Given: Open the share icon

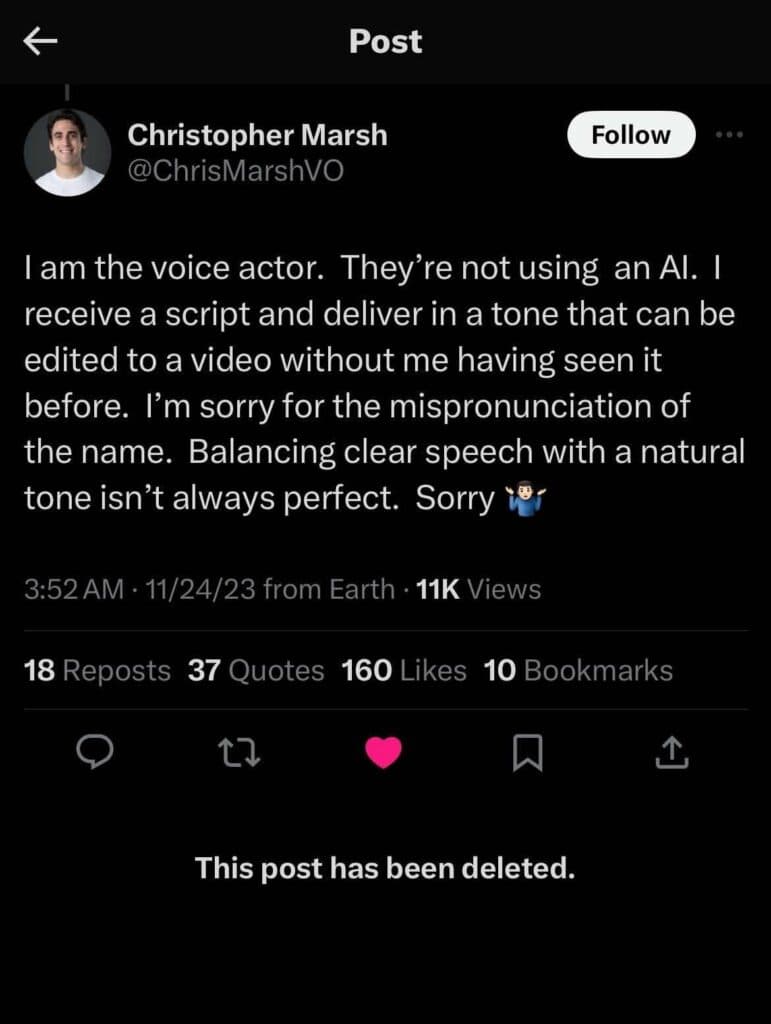Looking at the screenshot, I should (674, 755).
